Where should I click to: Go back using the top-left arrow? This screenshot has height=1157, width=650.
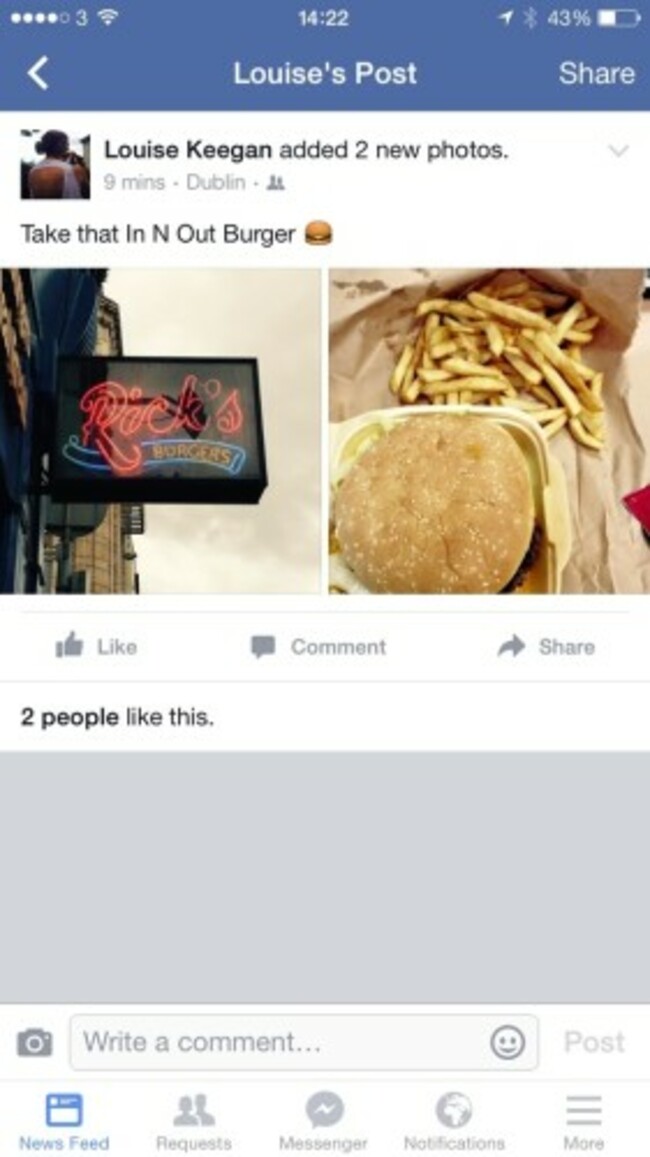38,73
